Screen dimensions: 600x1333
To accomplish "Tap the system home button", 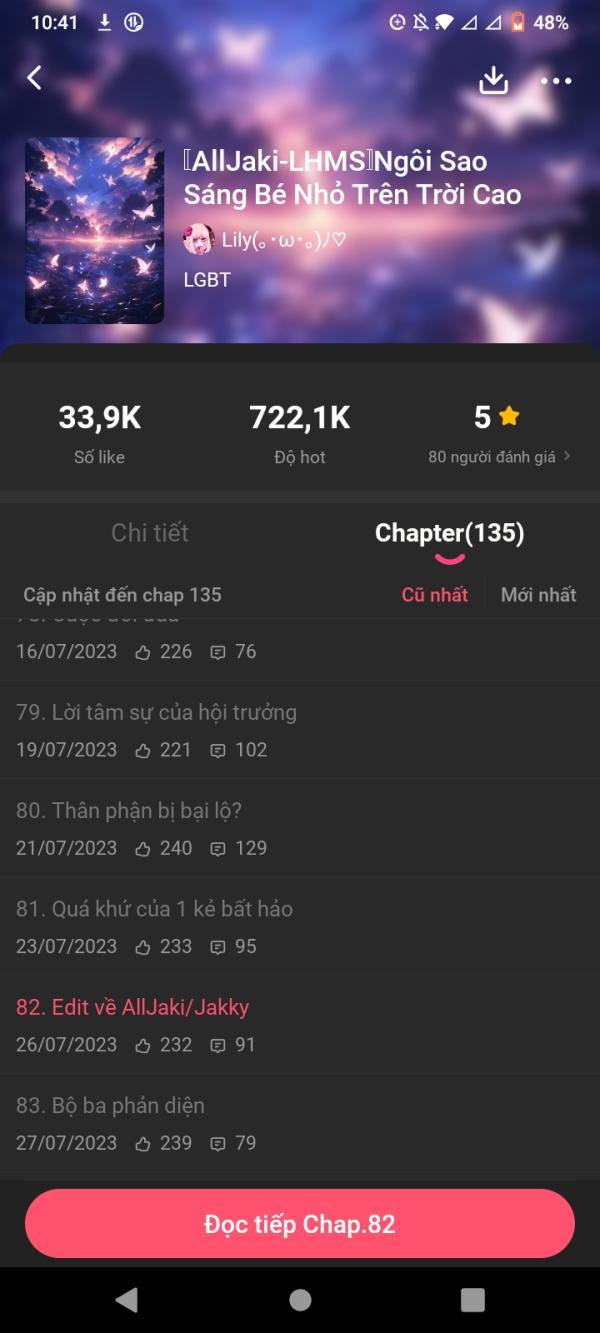I will [300, 1299].
